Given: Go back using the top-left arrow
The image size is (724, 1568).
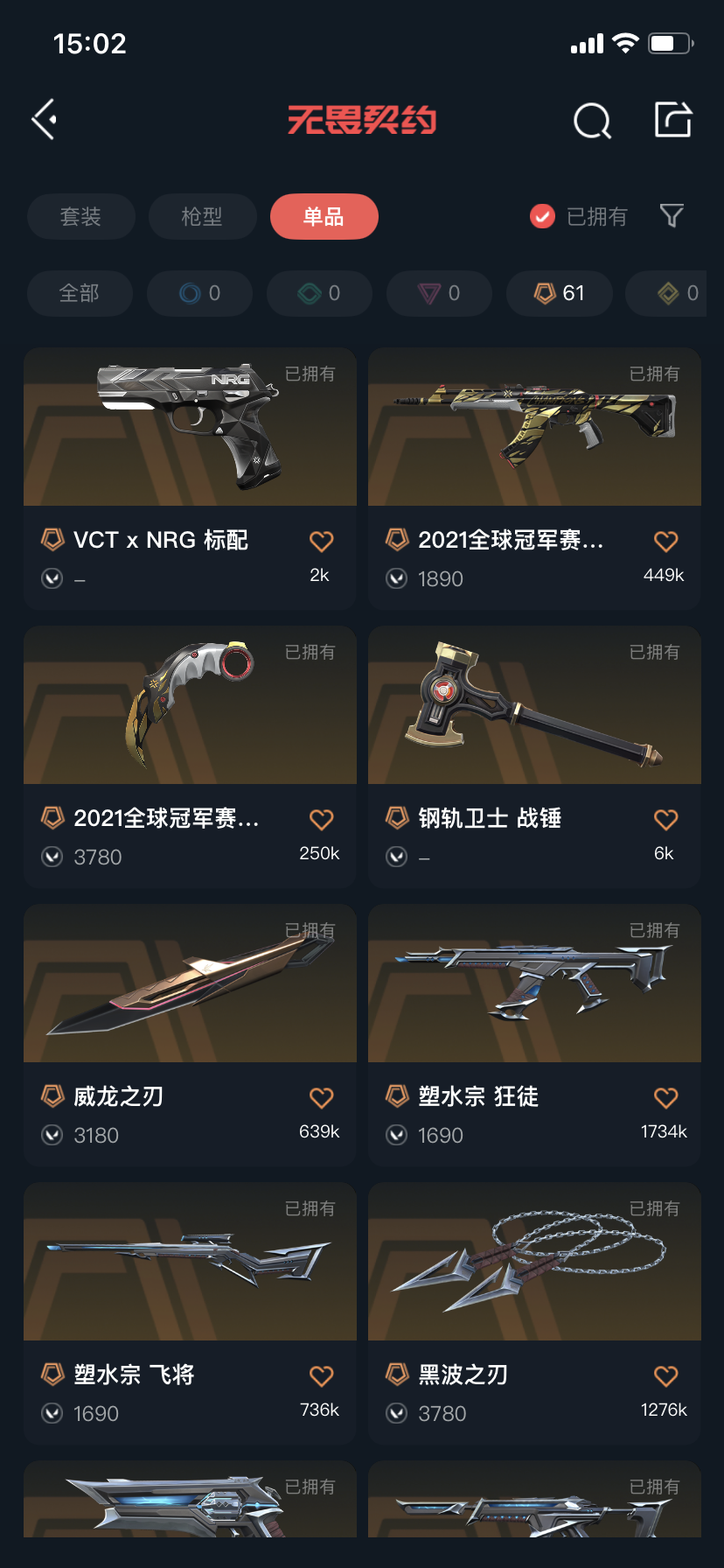Looking at the screenshot, I should coord(45,119).
